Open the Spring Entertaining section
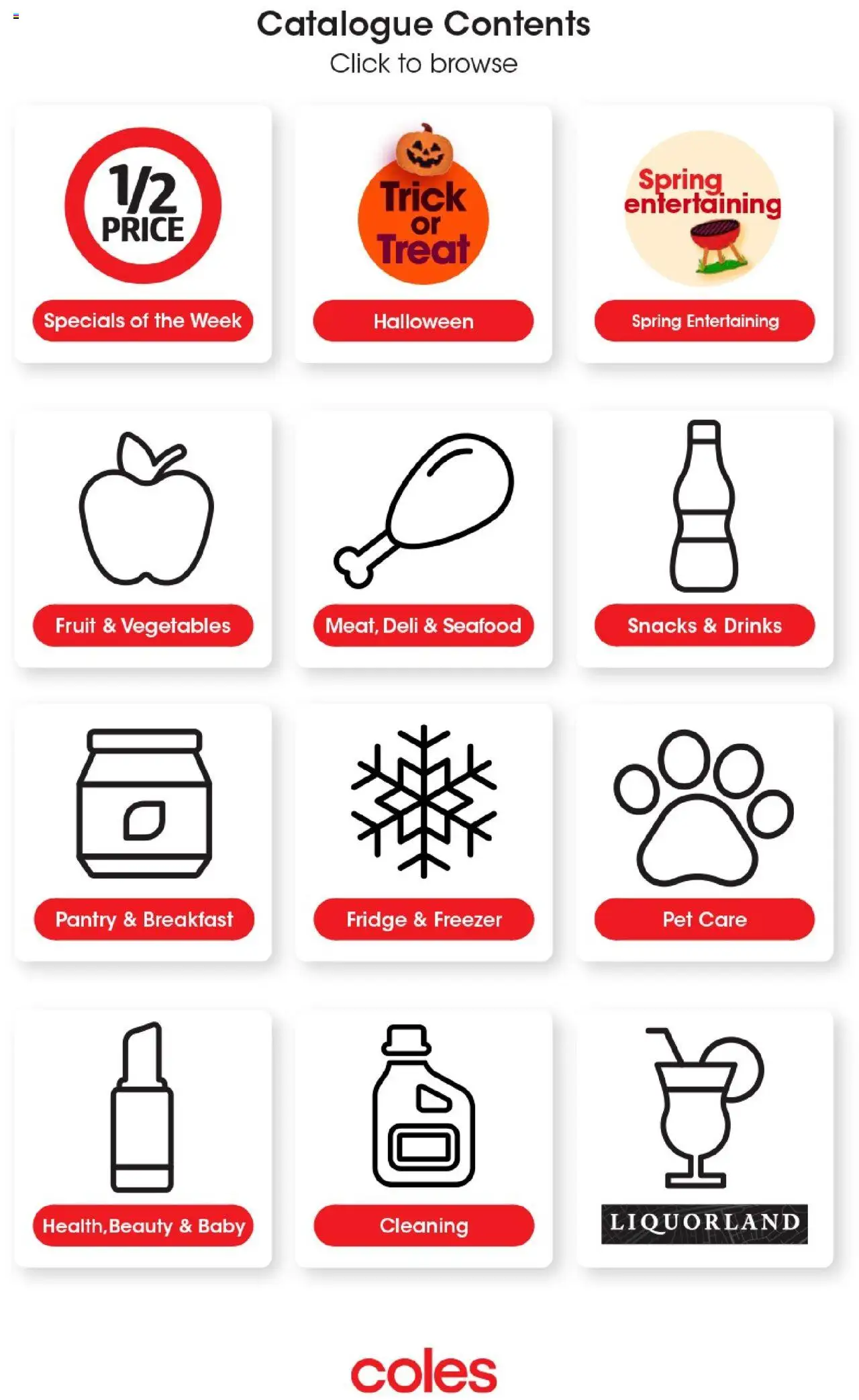This screenshot has height=1400, width=859. pyautogui.click(x=704, y=322)
